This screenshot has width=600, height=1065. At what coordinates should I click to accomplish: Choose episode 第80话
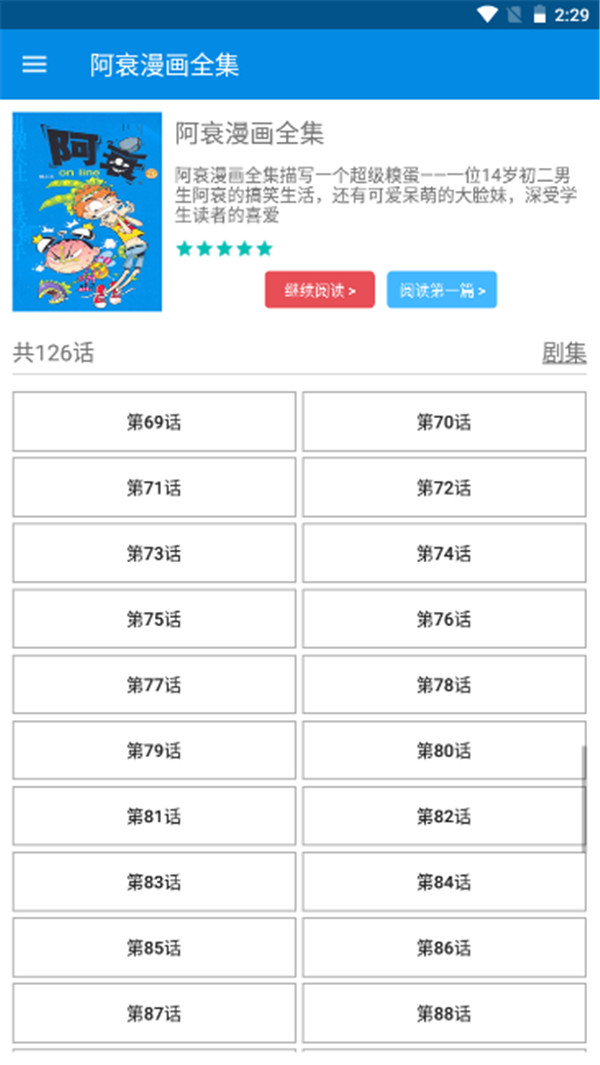444,750
